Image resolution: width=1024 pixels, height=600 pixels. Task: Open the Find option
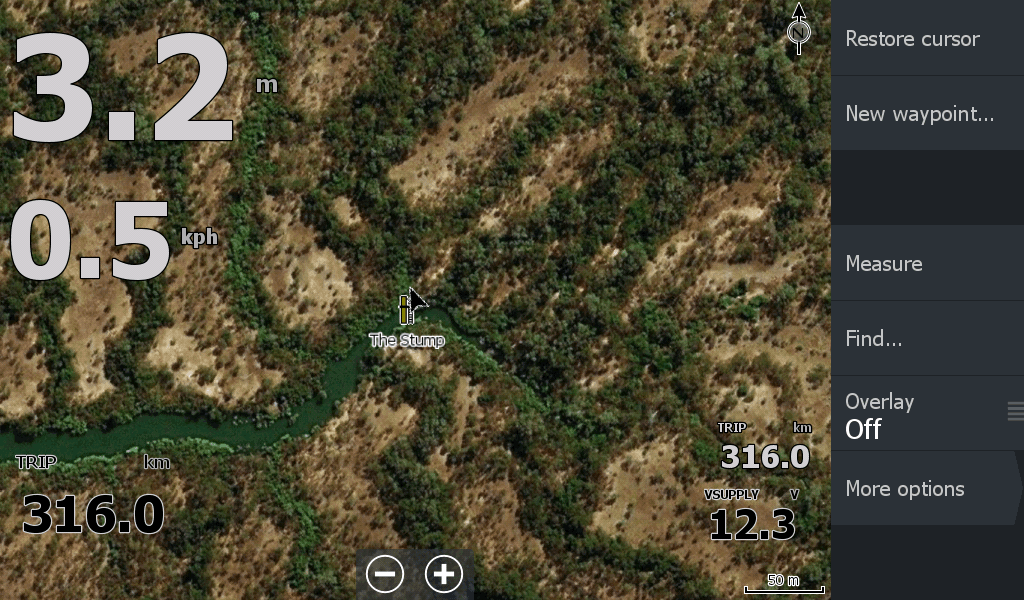point(927,339)
